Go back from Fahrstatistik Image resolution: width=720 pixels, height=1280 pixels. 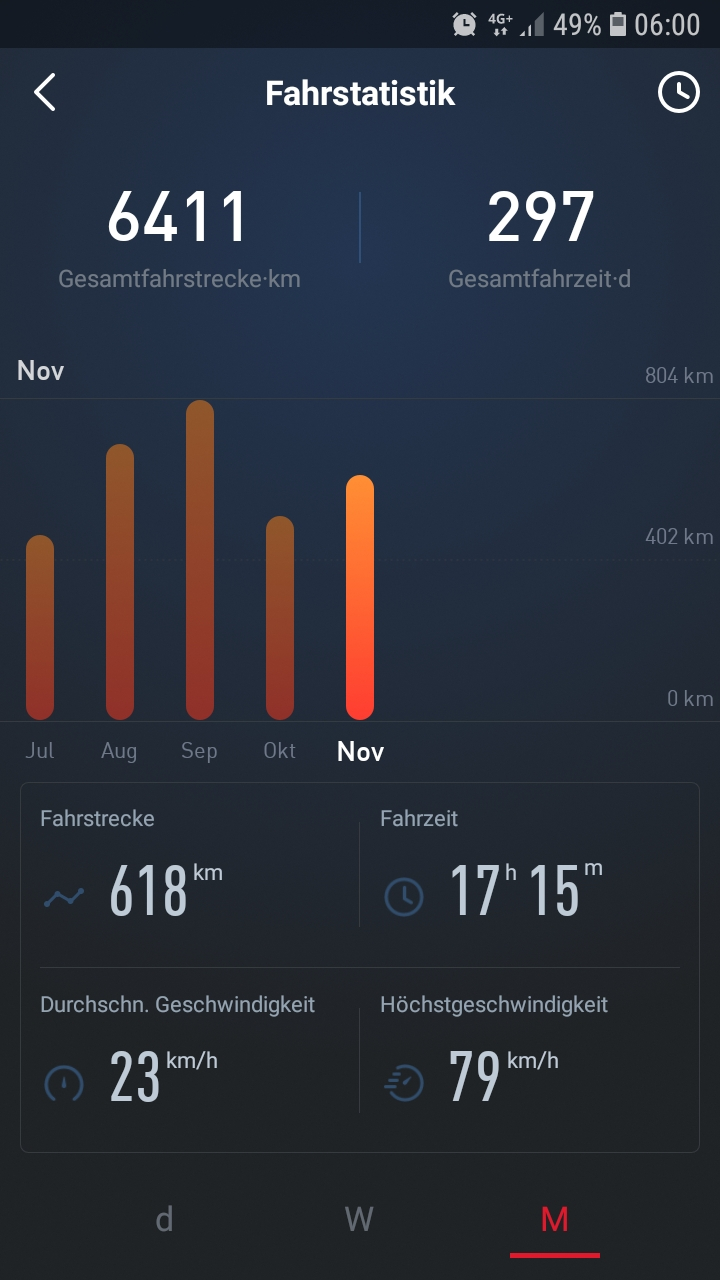[45, 93]
